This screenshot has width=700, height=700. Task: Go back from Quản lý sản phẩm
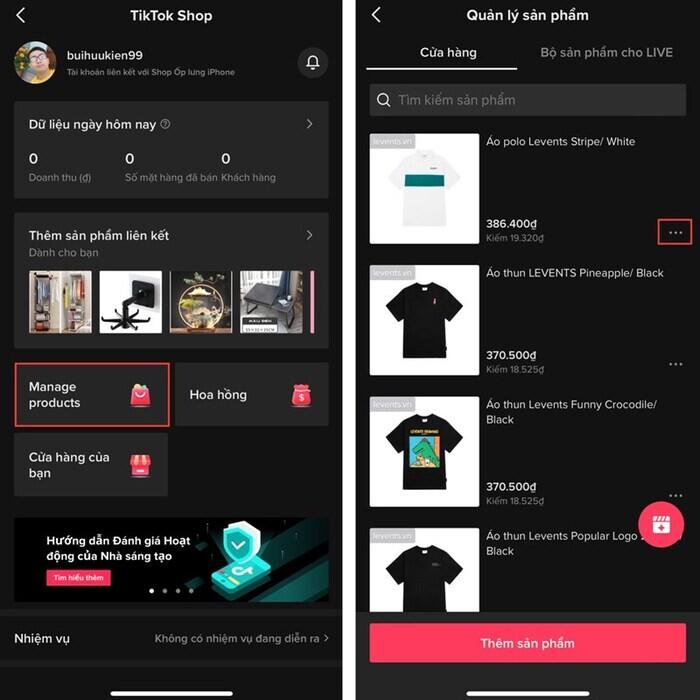[376, 15]
